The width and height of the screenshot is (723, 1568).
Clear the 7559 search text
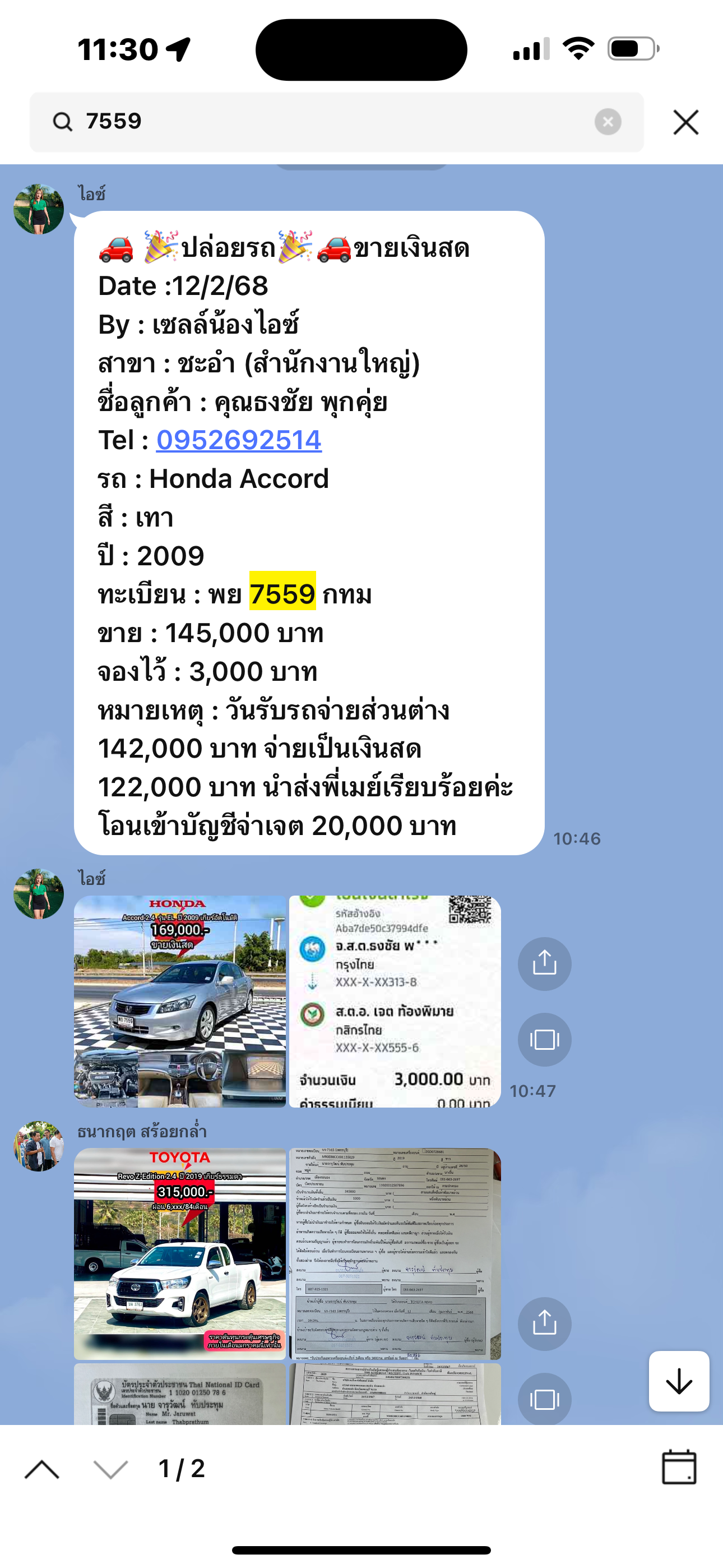click(x=608, y=122)
